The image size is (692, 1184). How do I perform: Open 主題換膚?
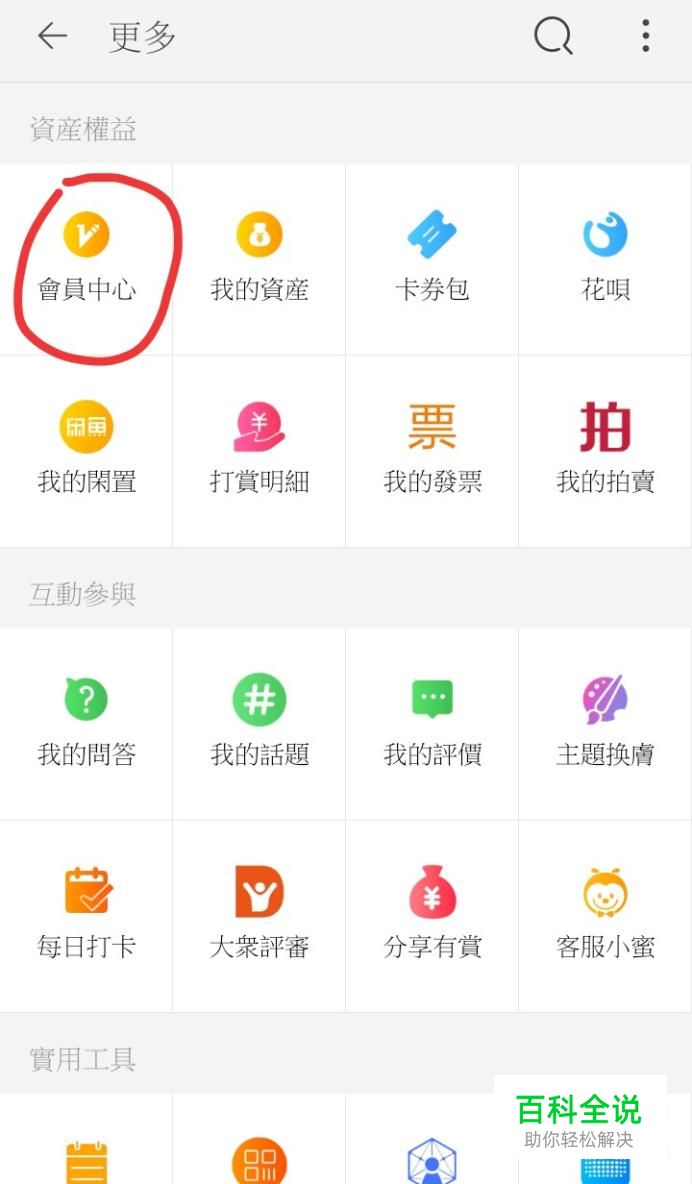tap(605, 724)
